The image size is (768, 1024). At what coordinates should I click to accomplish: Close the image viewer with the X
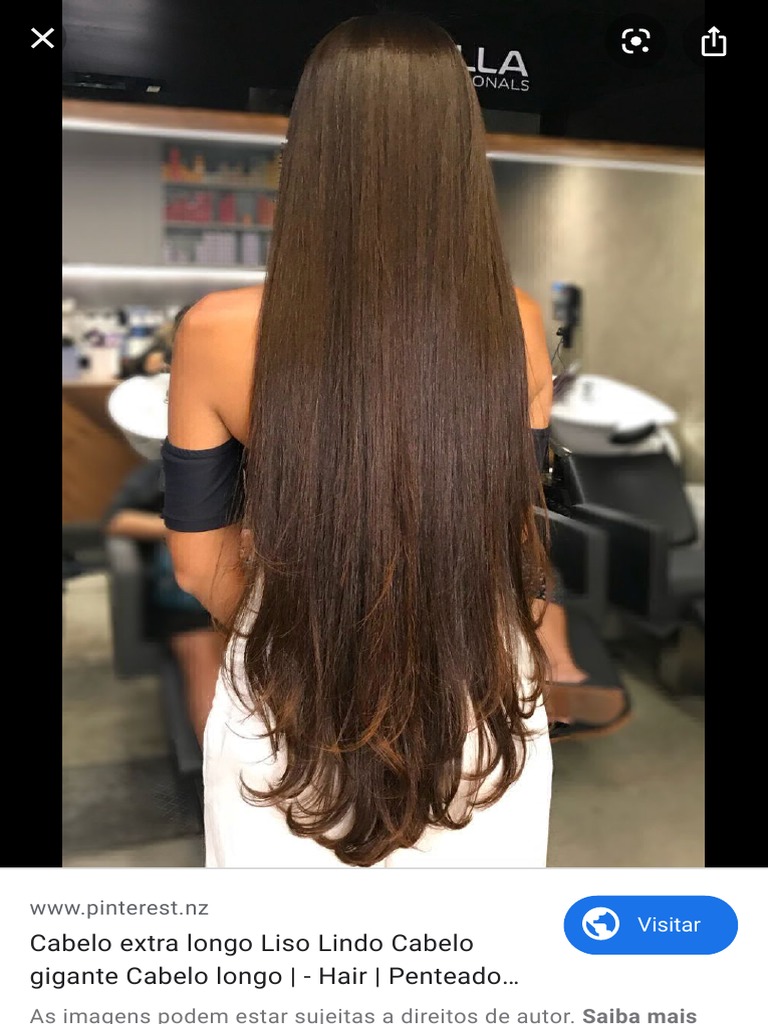(x=42, y=38)
